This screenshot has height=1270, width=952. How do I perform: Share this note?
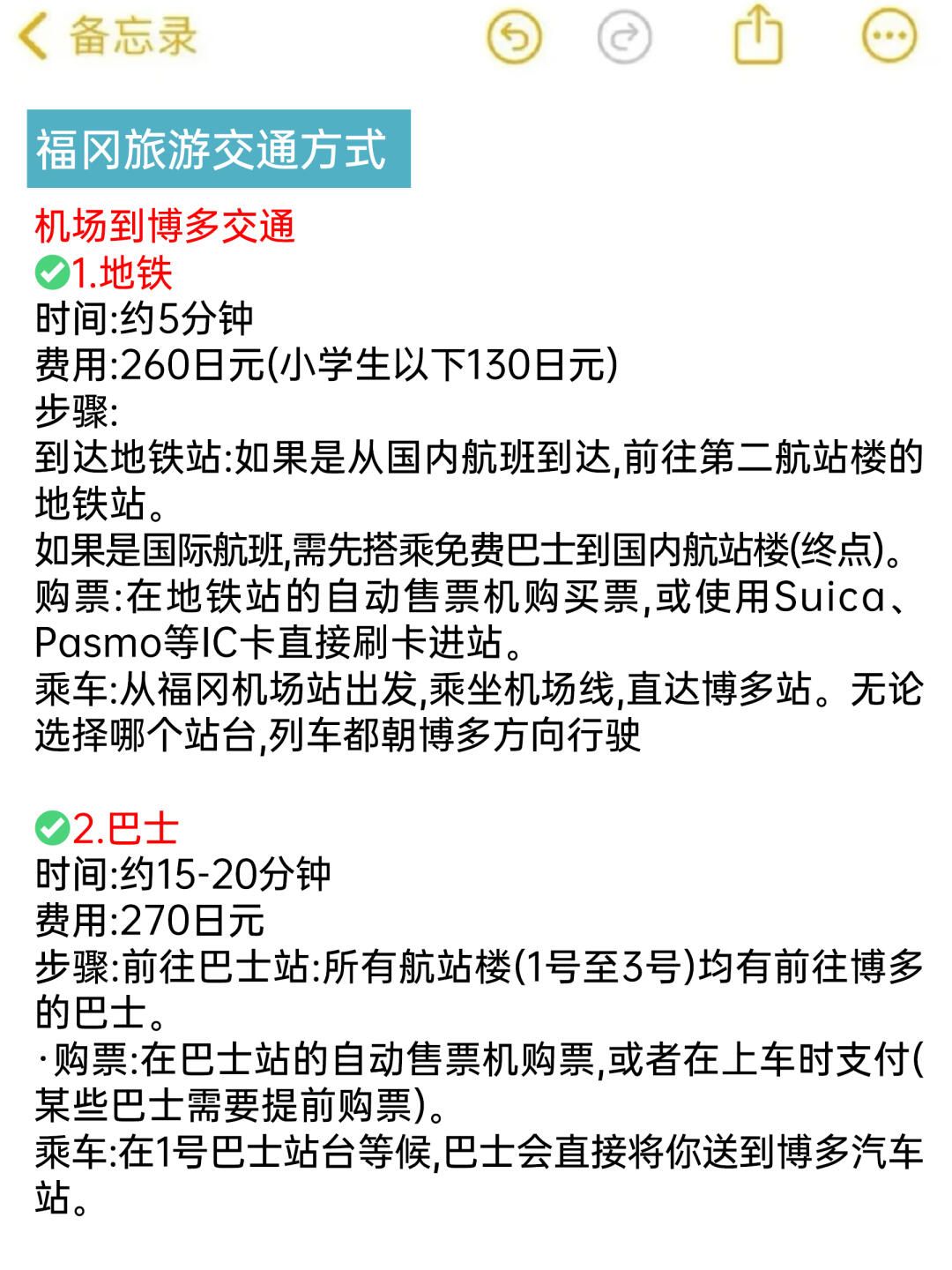[758, 36]
